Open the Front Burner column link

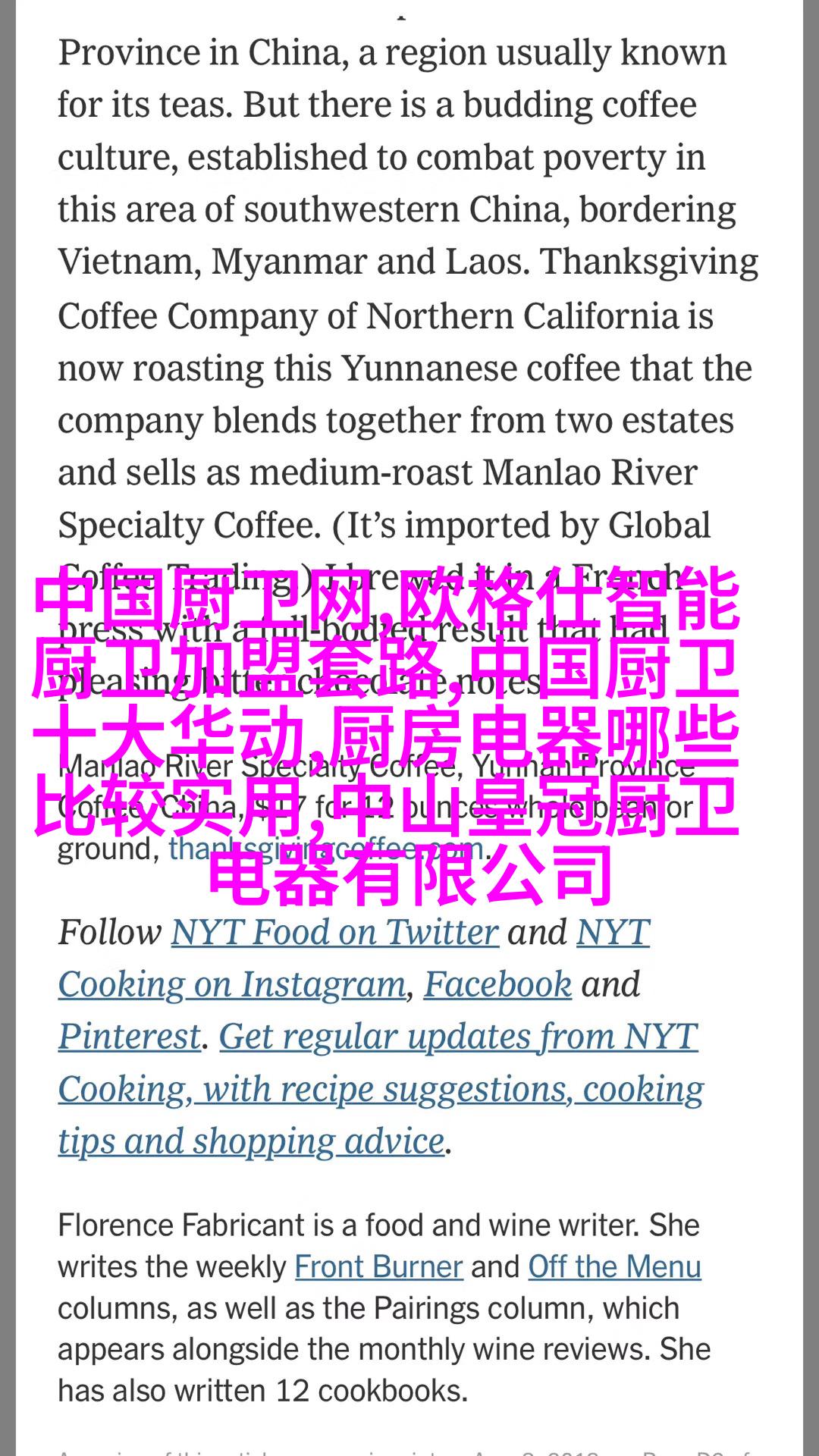378,1266
